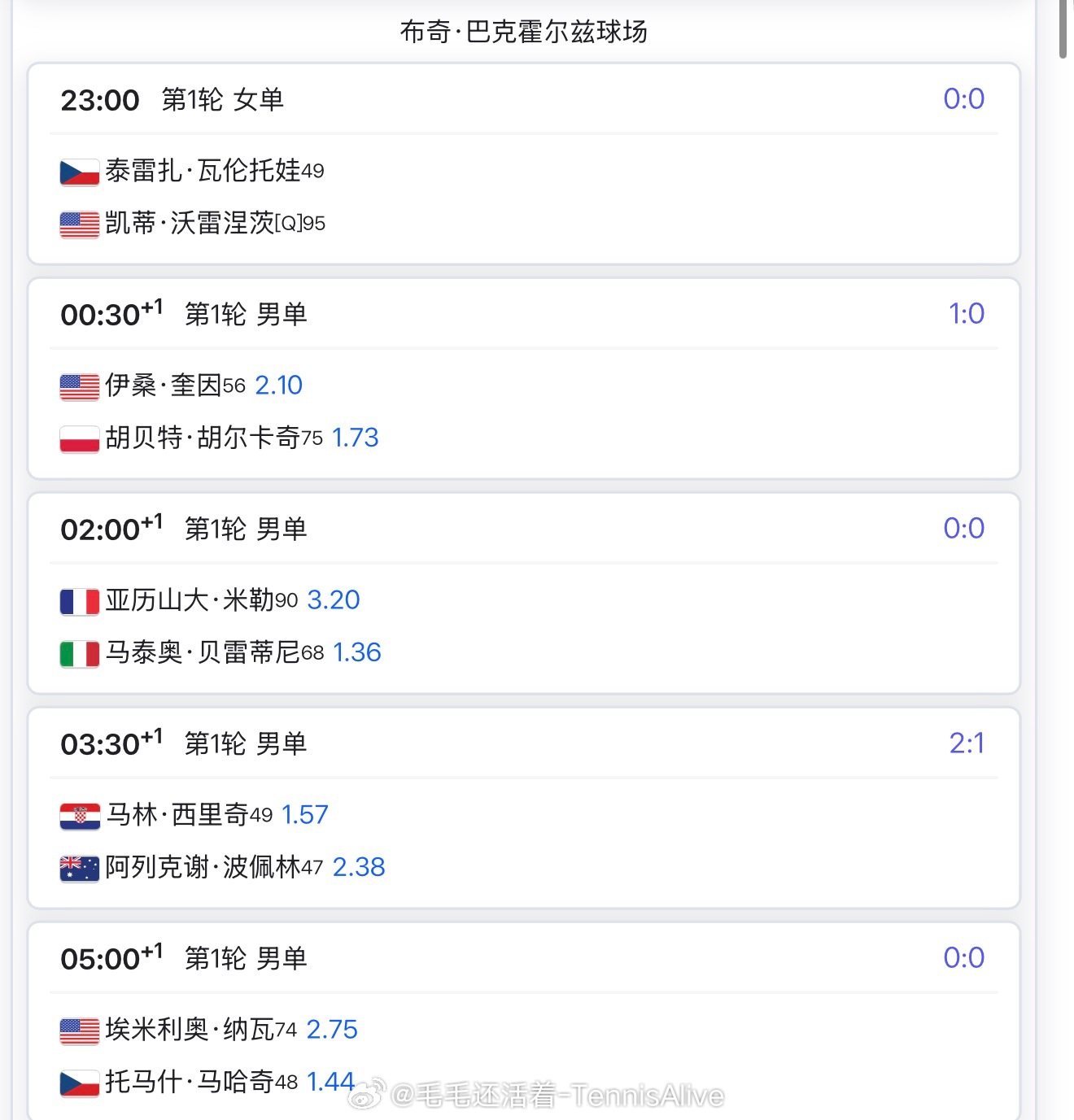Click the 1:0 score of the 00:30 match
This screenshot has width=1074, height=1120.
(968, 313)
